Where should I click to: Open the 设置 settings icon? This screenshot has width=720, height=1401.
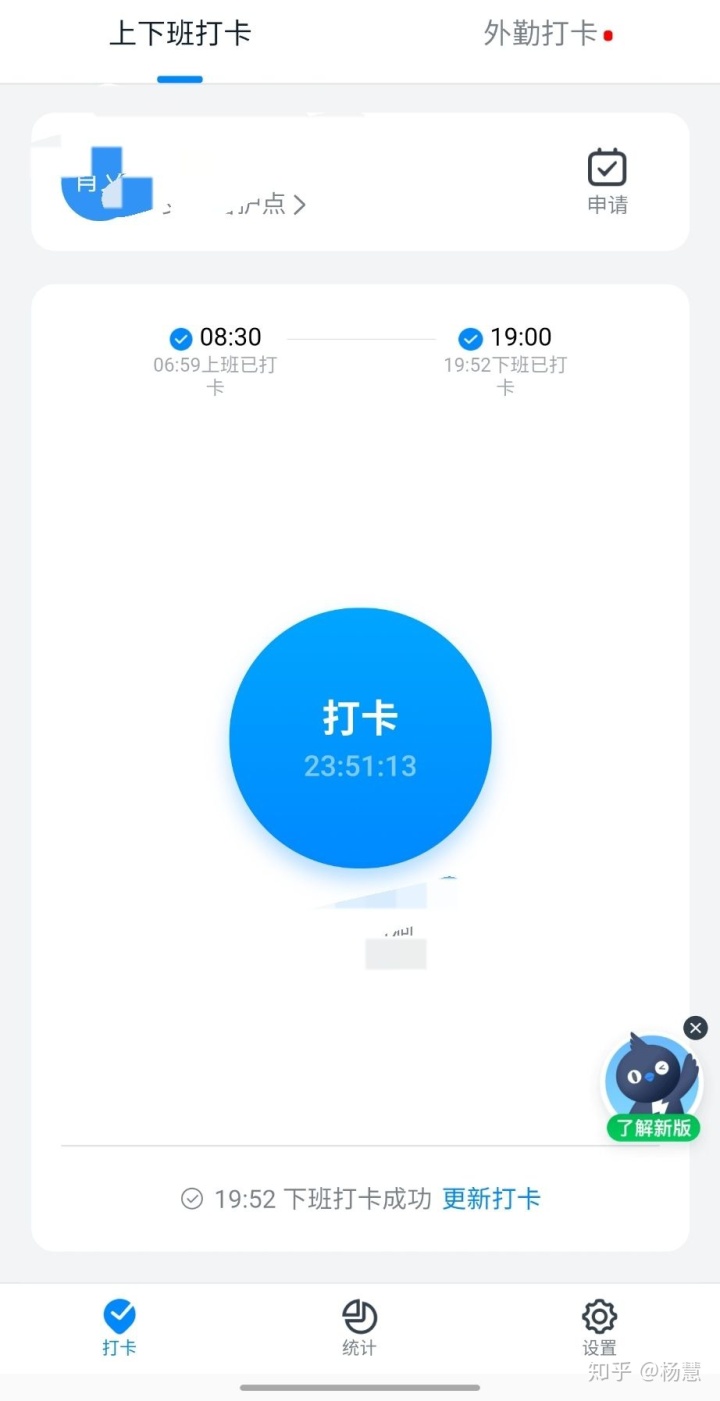point(599,1316)
